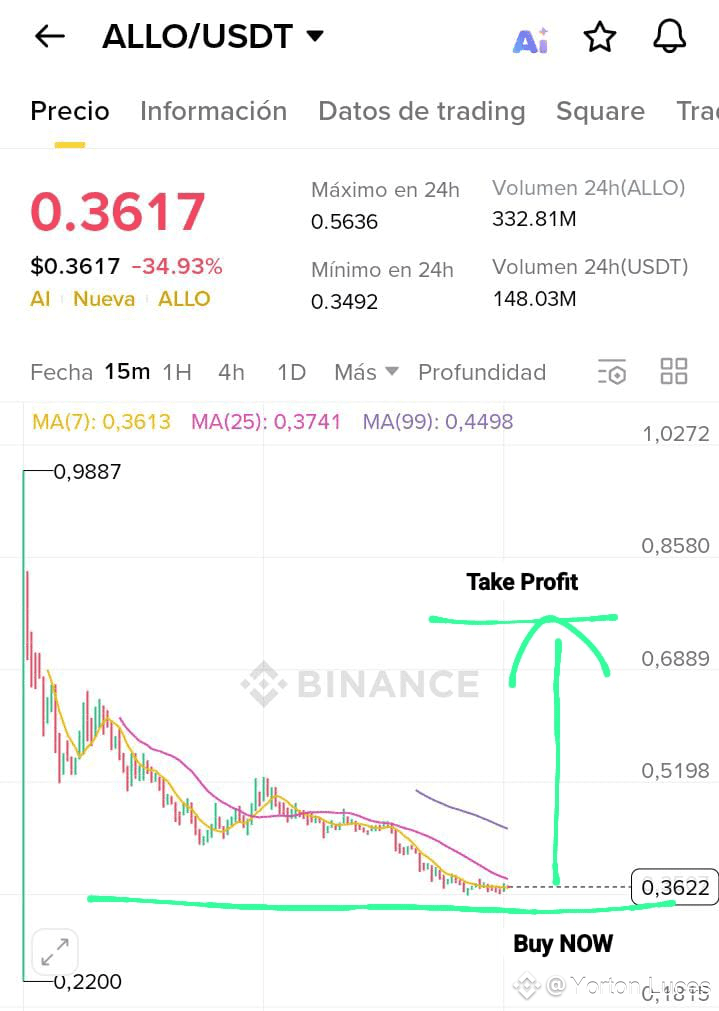This screenshot has width=719, height=1011.
Task: Choose the 15m chart interval
Action: pyautogui.click(x=127, y=373)
